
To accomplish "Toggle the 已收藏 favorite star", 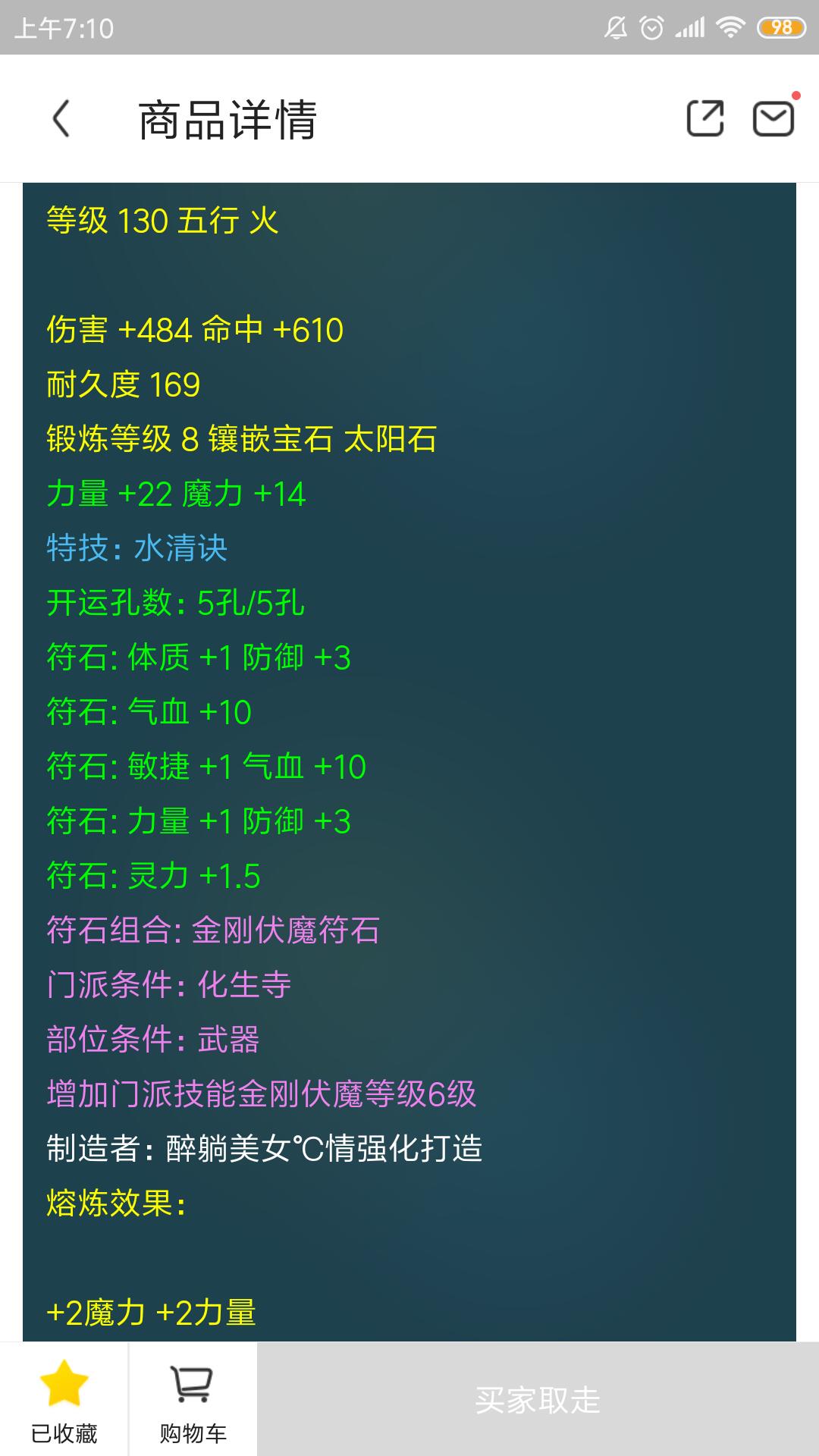I will tap(64, 1400).
